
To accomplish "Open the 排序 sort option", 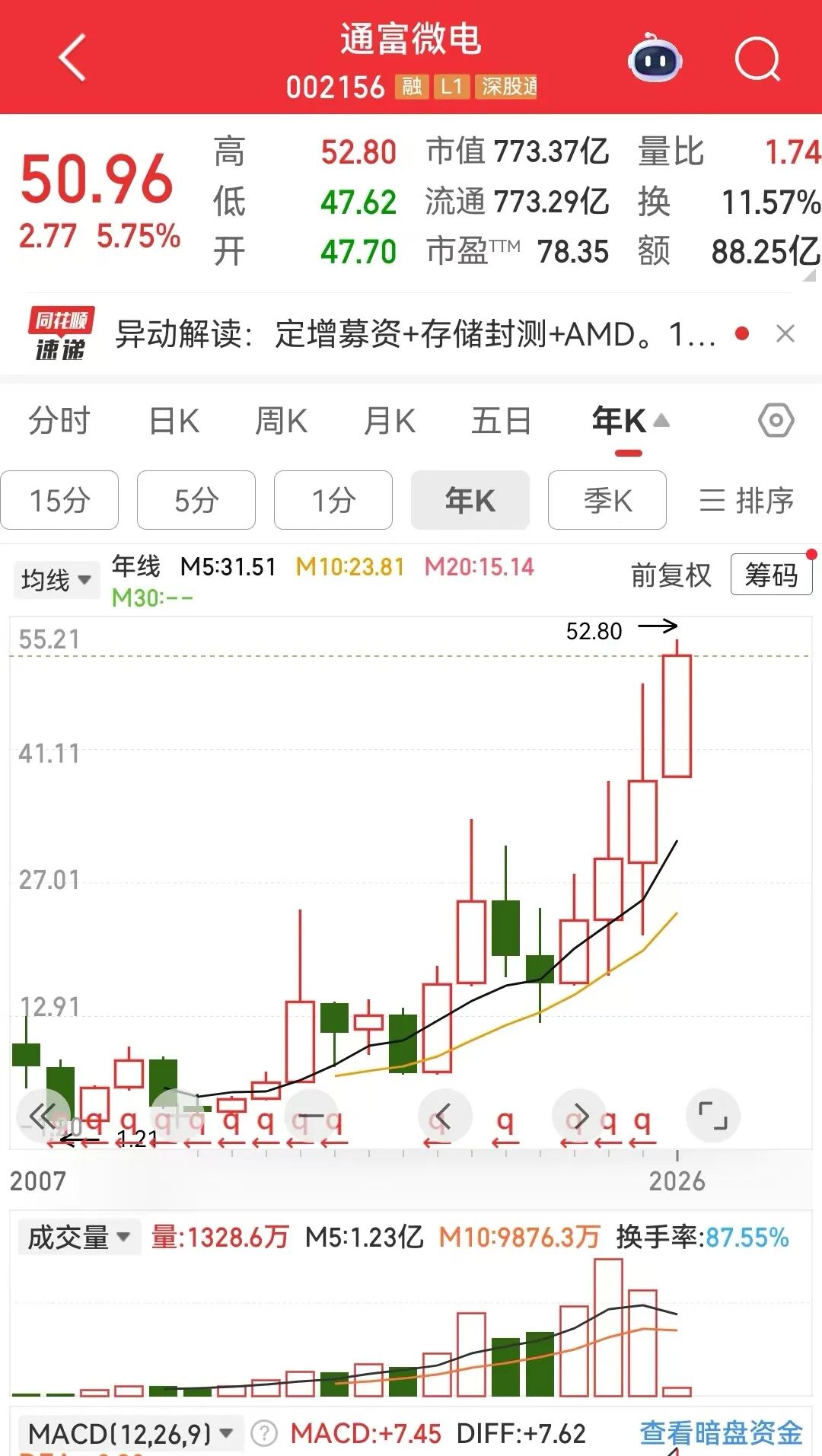I will coord(747,500).
